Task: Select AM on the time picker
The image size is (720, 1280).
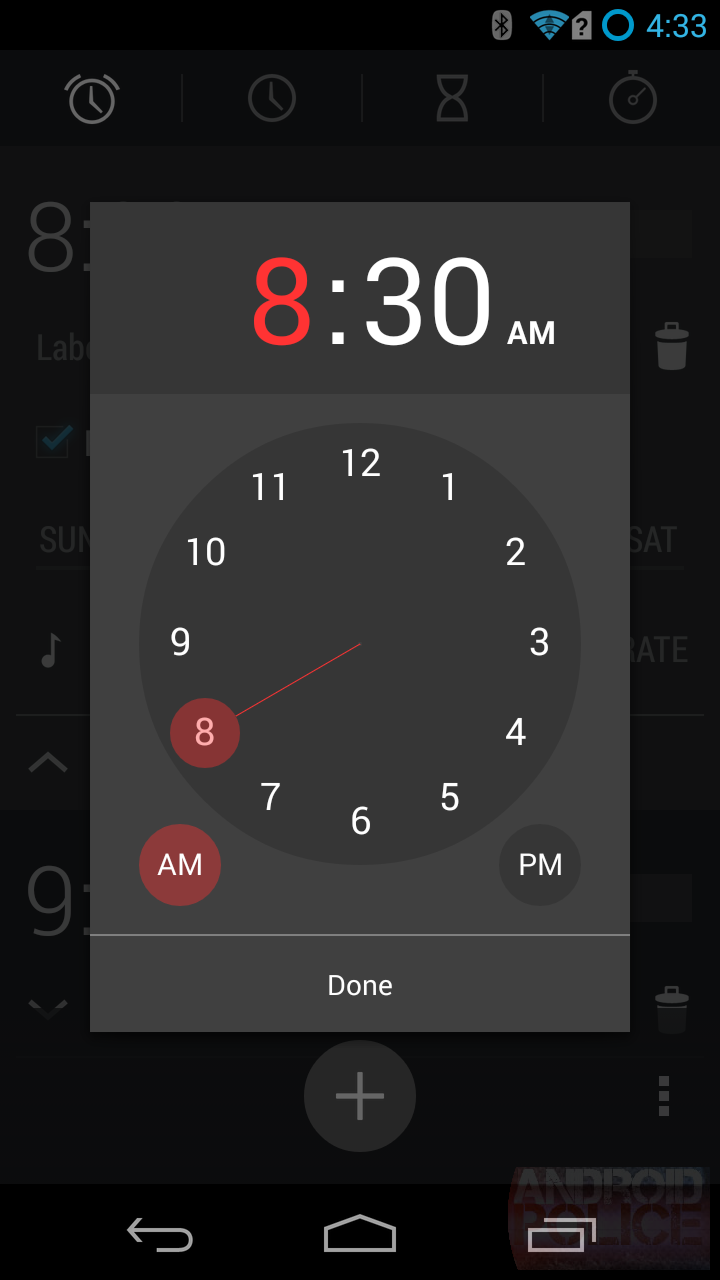Action: point(180,865)
